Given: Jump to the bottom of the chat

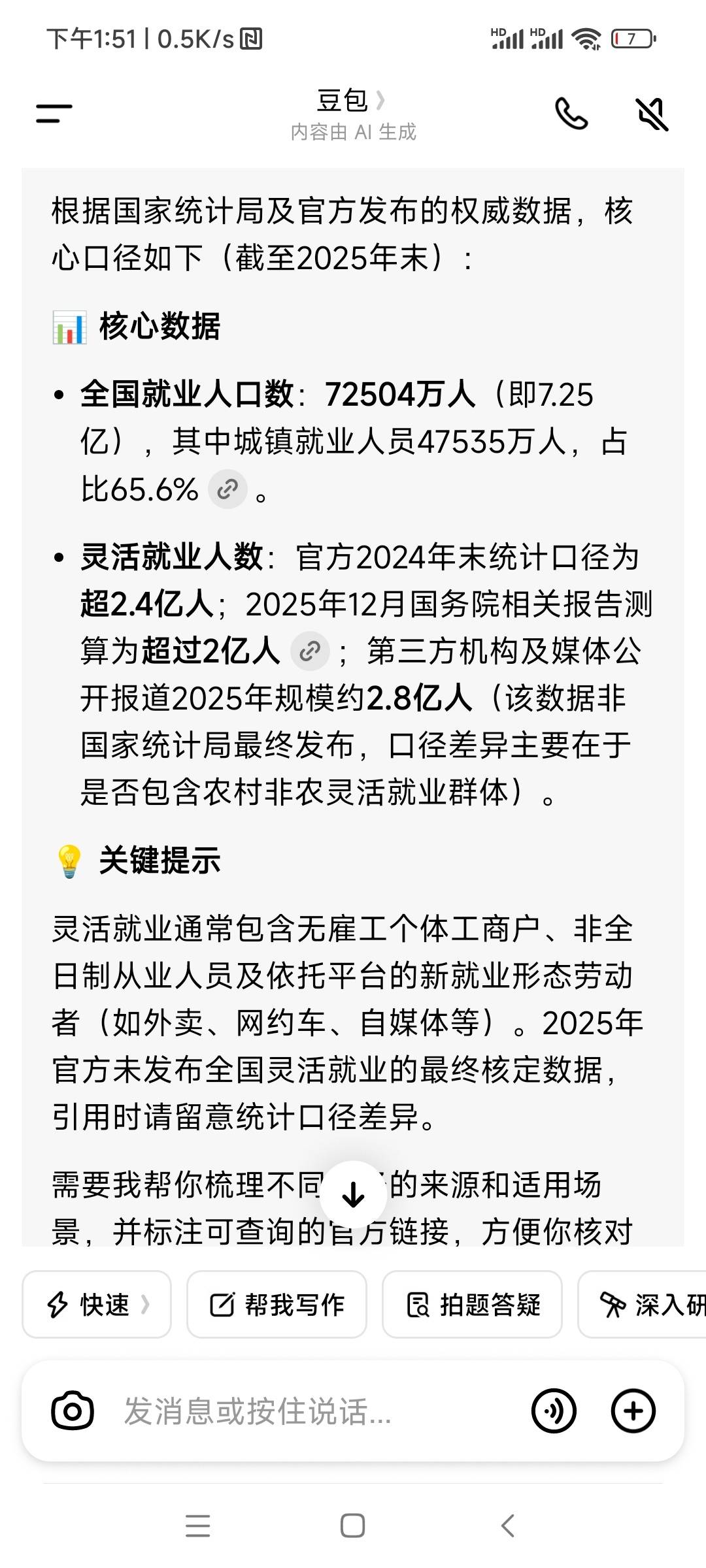Looking at the screenshot, I should [353, 1195].
